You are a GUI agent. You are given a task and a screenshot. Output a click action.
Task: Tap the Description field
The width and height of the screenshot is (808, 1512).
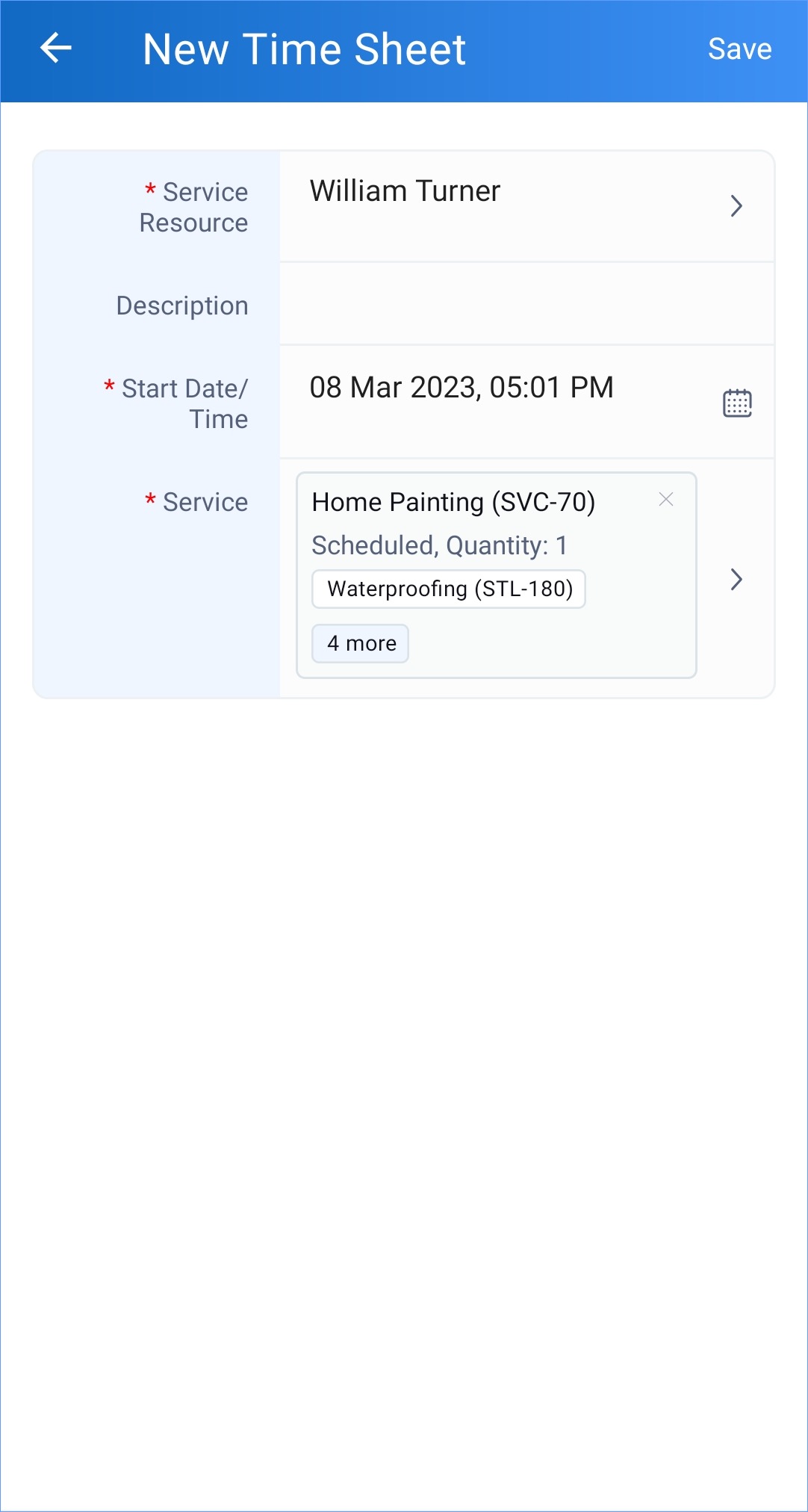pyautogui.click(x=526, y=304)
